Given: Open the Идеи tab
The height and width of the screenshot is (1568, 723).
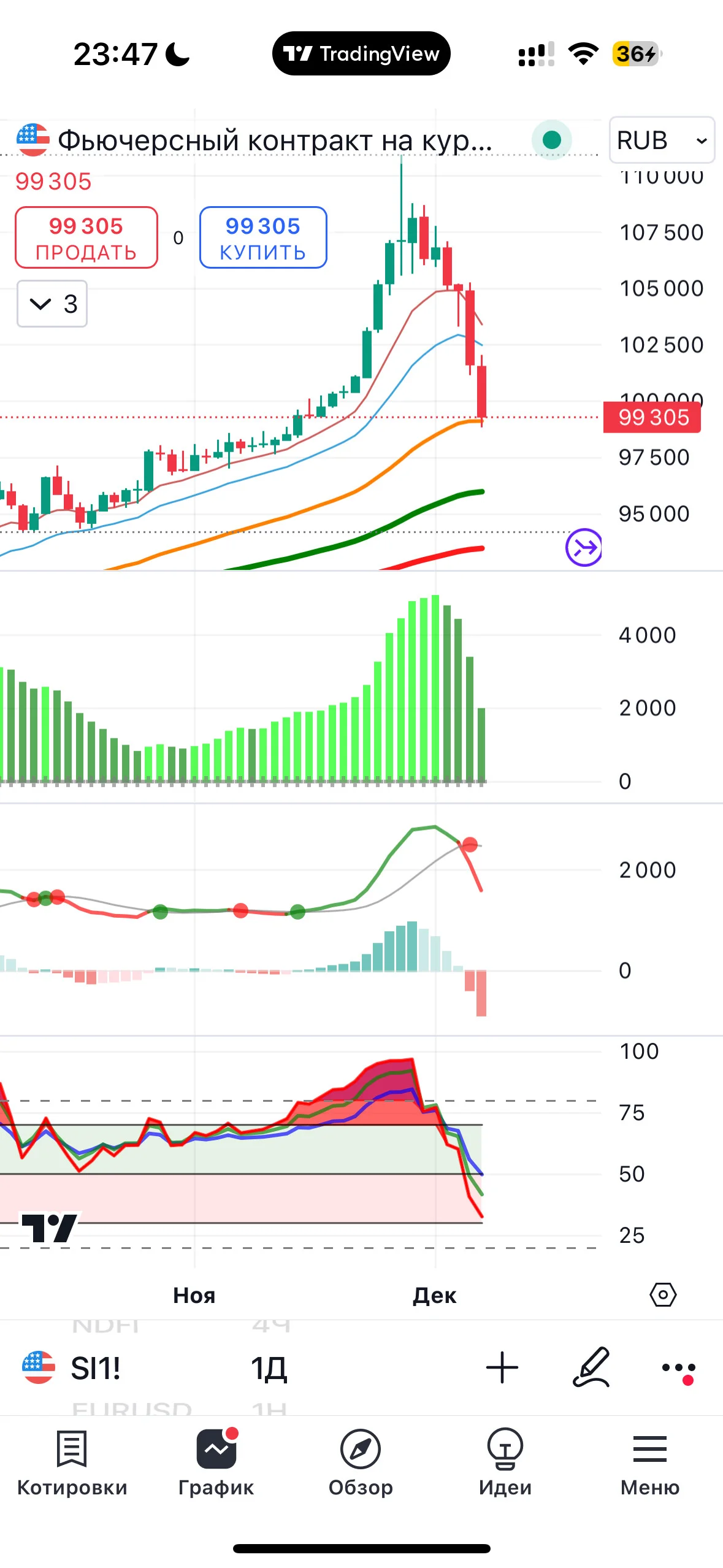Looking at the screenshot, I should click(x=505, y=1463).
